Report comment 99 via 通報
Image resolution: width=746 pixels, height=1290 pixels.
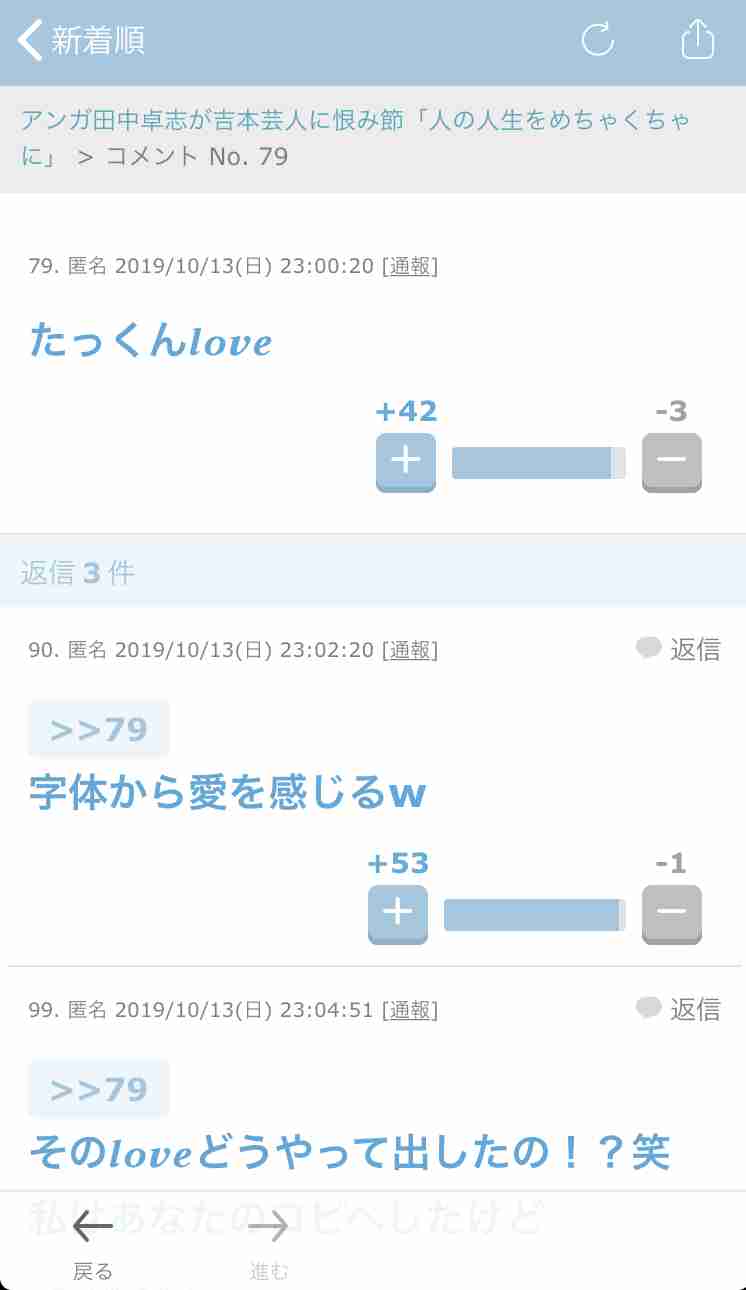410,1010
